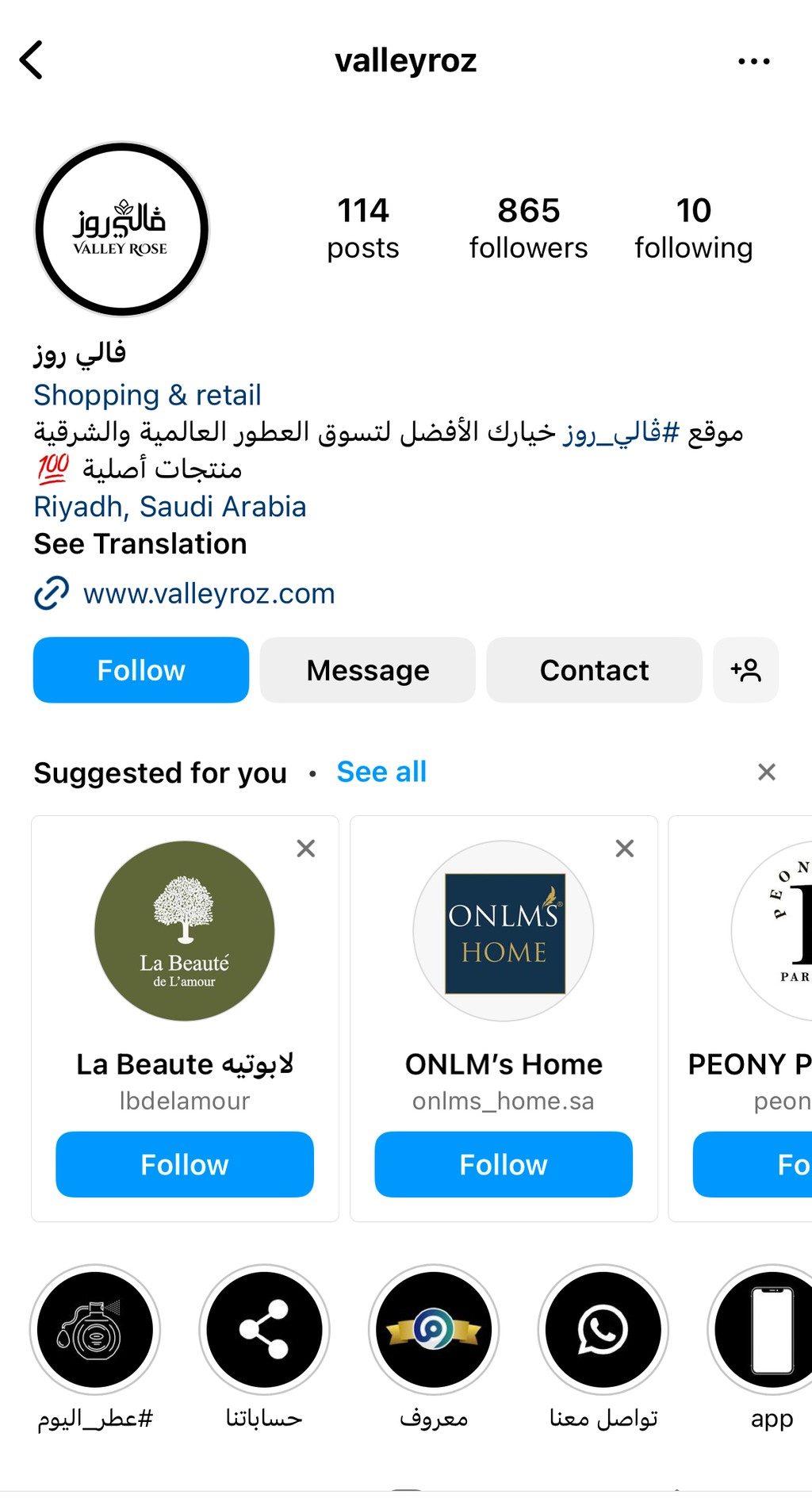Viewport: 812px width, 1506px height.
Task: Open the WhatsApp contact highlight
Action: pyautogui.click(x=603, y=1330)
